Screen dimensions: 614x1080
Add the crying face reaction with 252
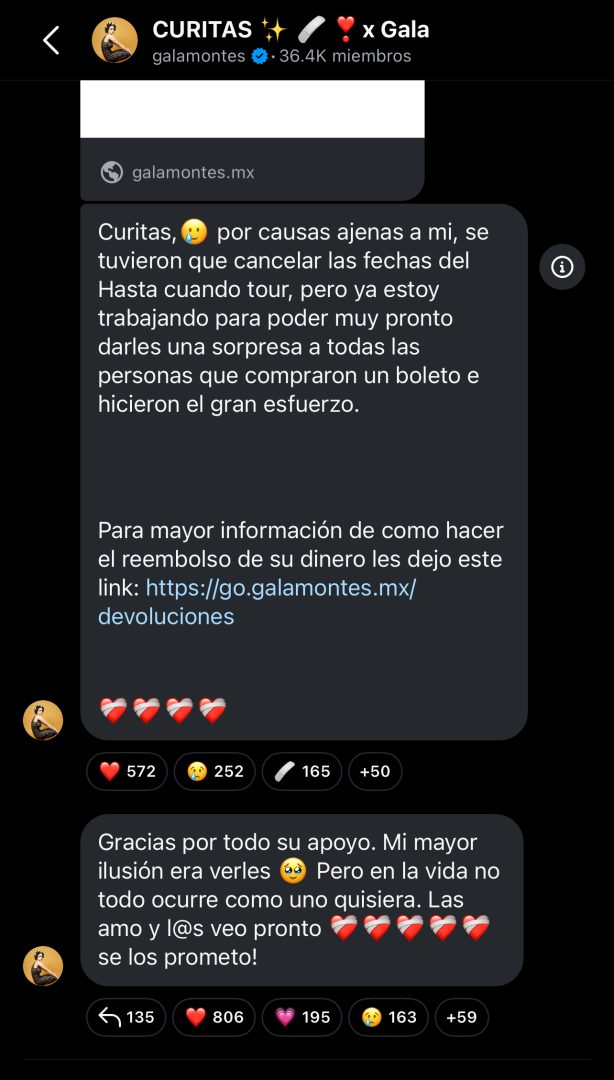[x=215, y=772]
